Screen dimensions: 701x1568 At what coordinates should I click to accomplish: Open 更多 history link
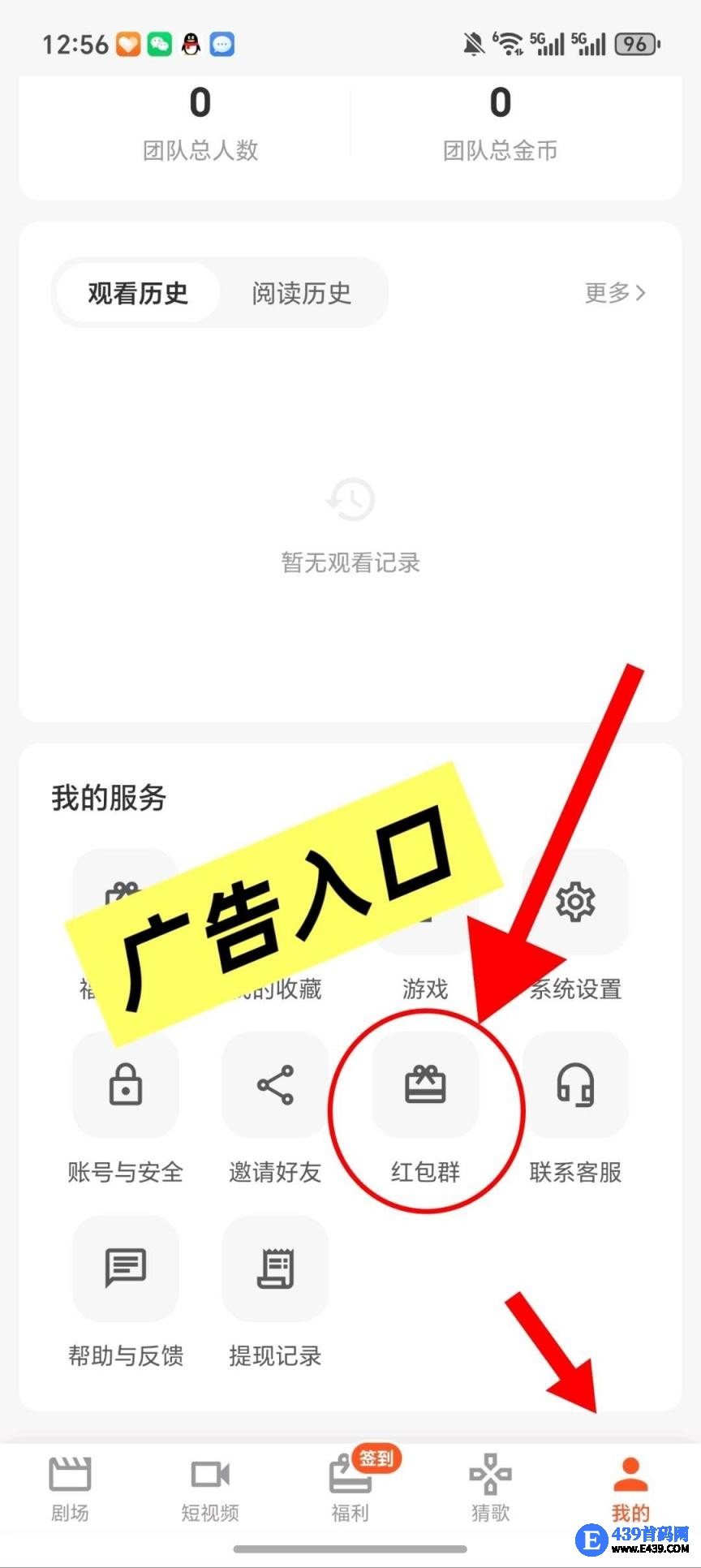click(x=614, y=293)
